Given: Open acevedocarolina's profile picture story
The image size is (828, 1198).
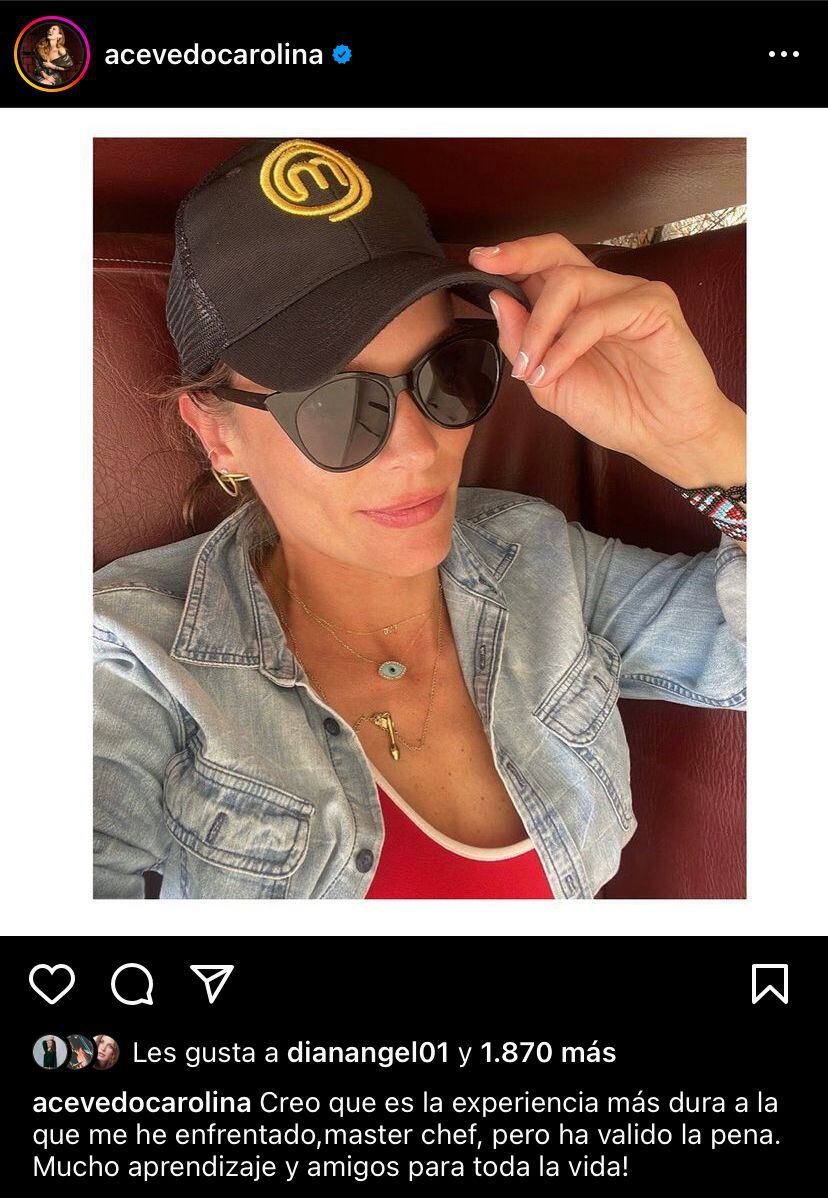Looking at the screenshot, I should pos(52,54).
